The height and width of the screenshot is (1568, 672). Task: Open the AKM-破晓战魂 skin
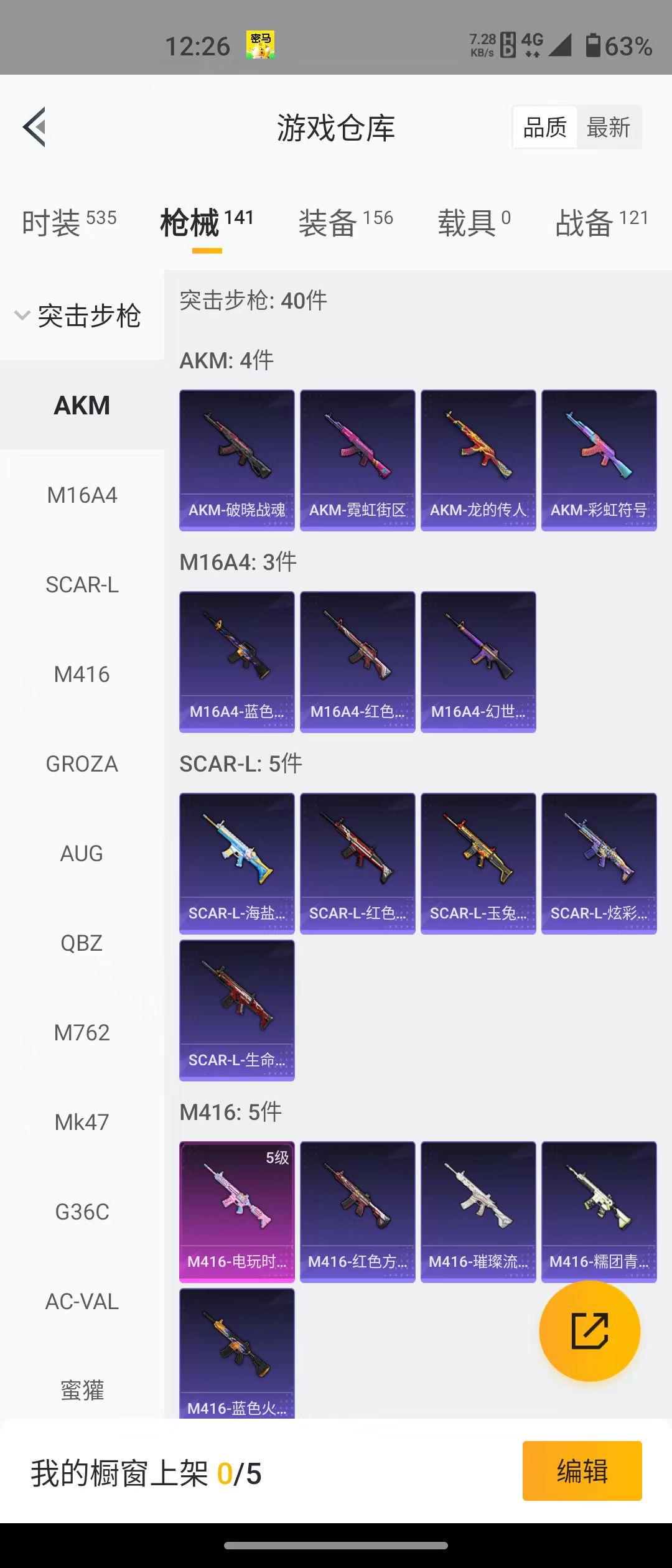(237, 460)
